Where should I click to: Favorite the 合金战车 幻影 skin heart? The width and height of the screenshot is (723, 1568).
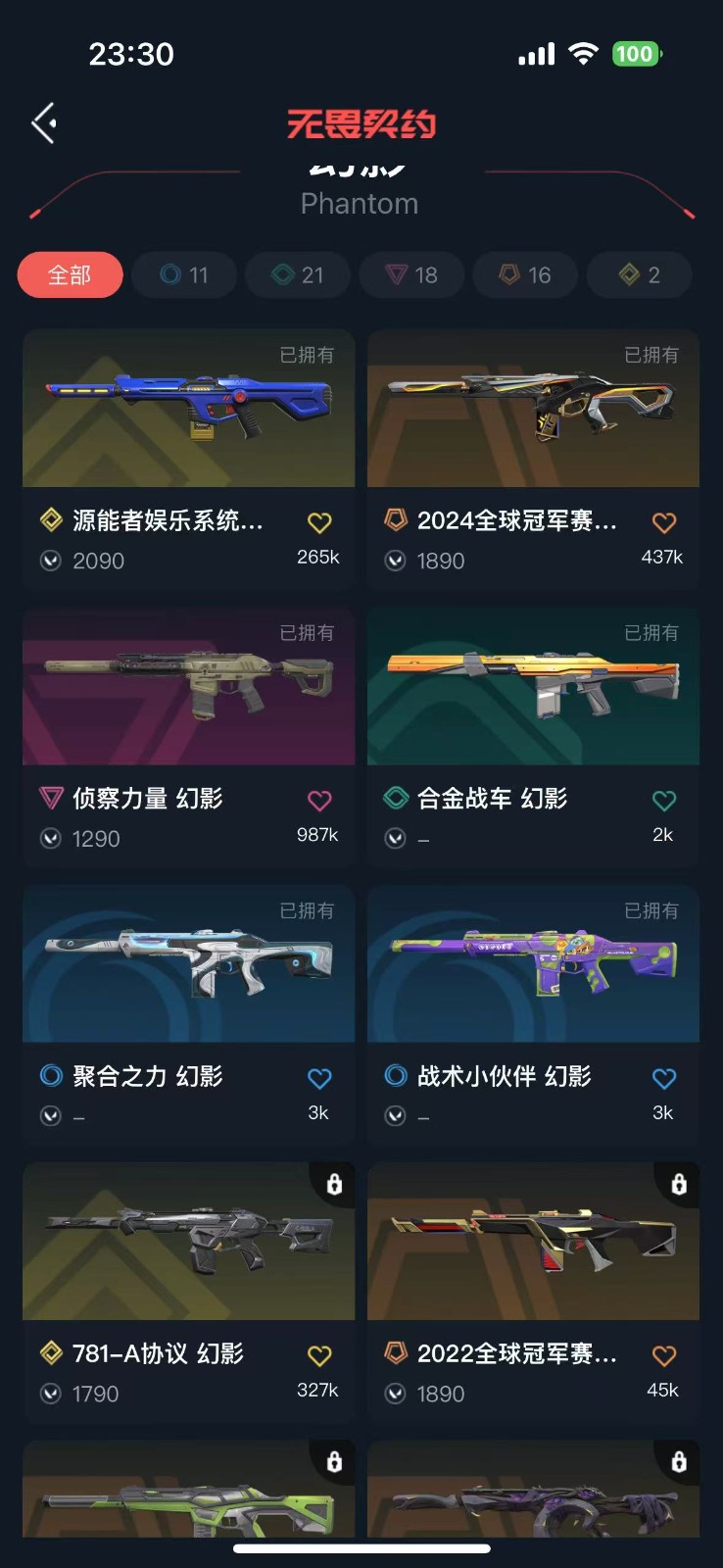pyautogui.click(x=664, y=801)
